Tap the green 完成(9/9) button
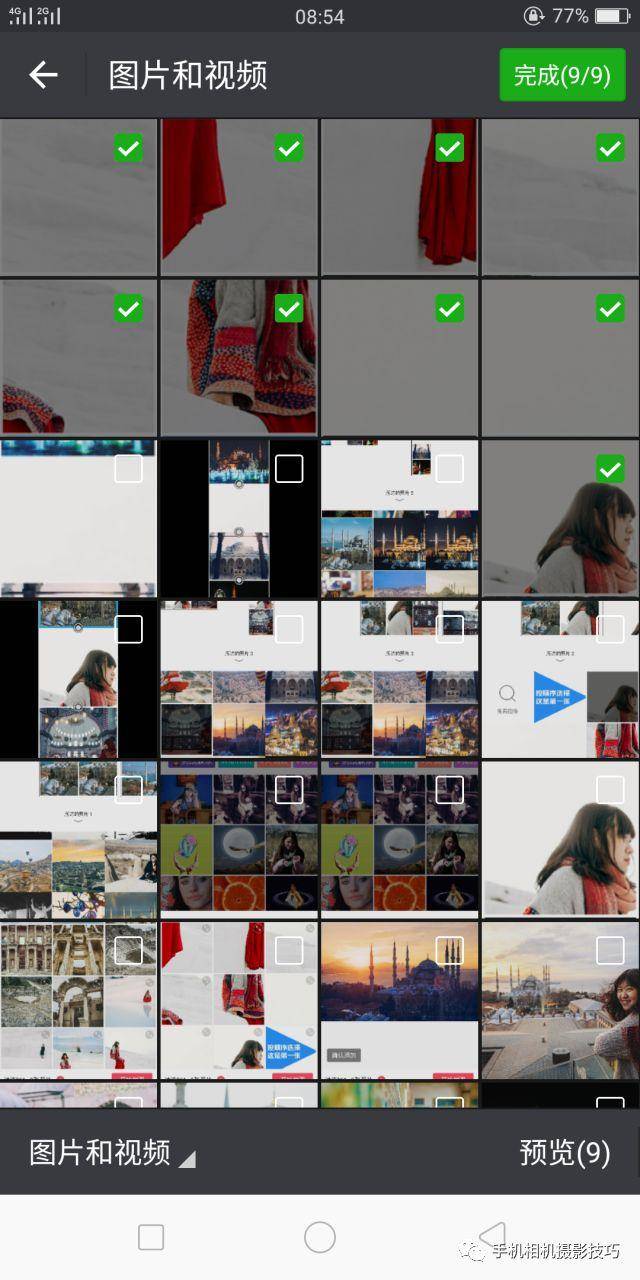640x1280 pixels. (562, 76)
